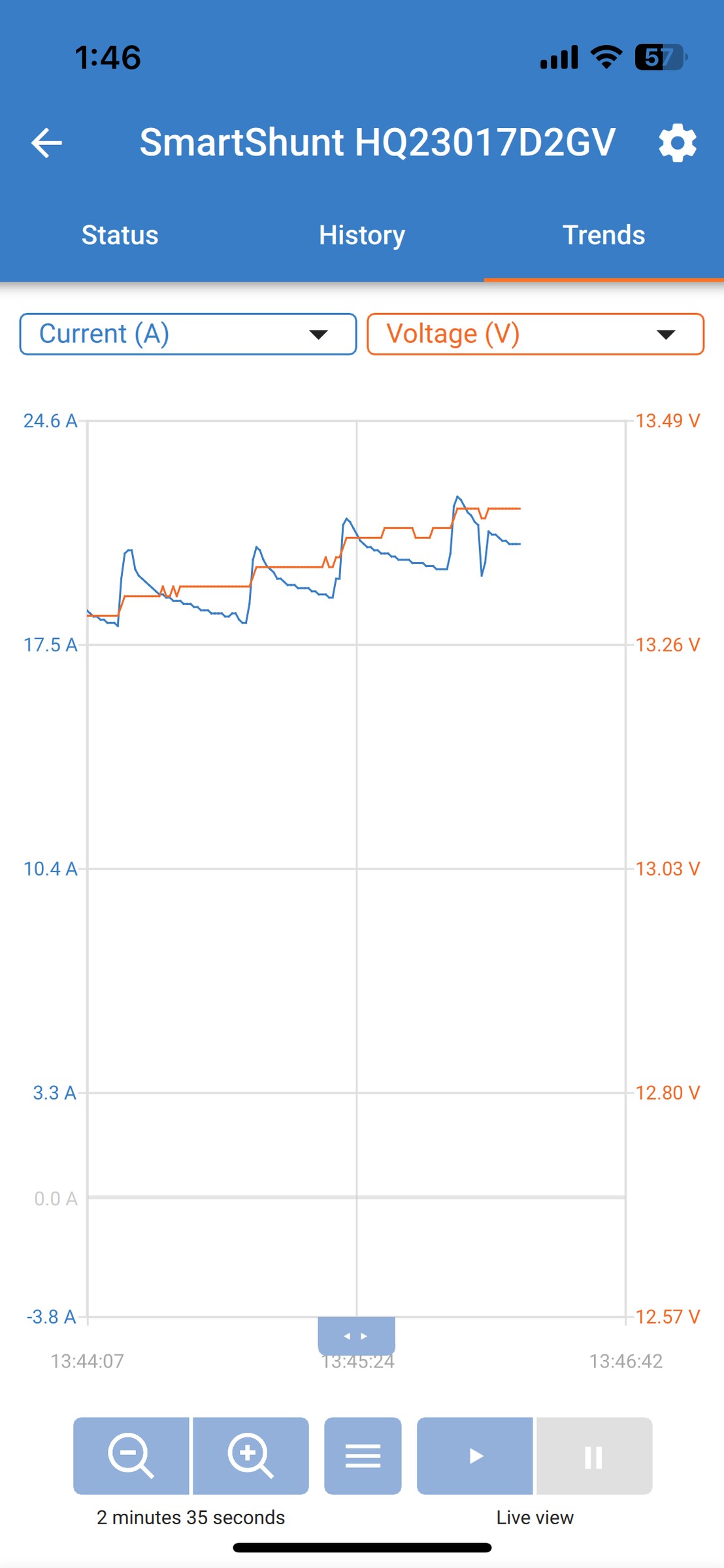Open the SmartShunt settings gear
The image size is (724, 1568).
coord(677,142)
